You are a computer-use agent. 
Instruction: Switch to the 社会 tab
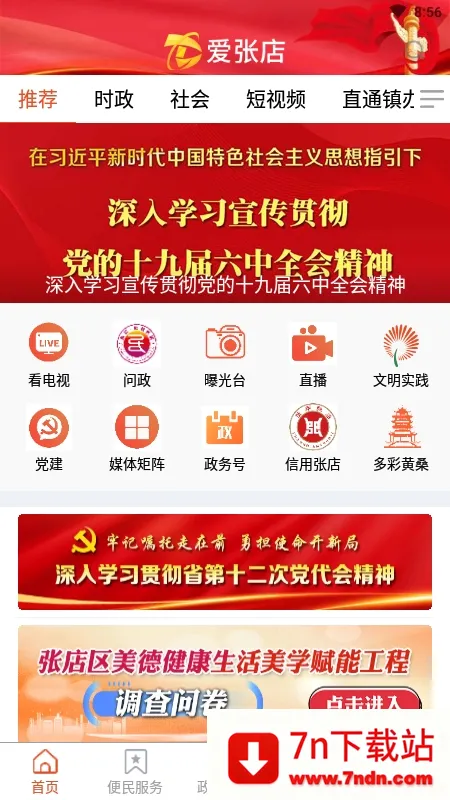tap(190, 99)
